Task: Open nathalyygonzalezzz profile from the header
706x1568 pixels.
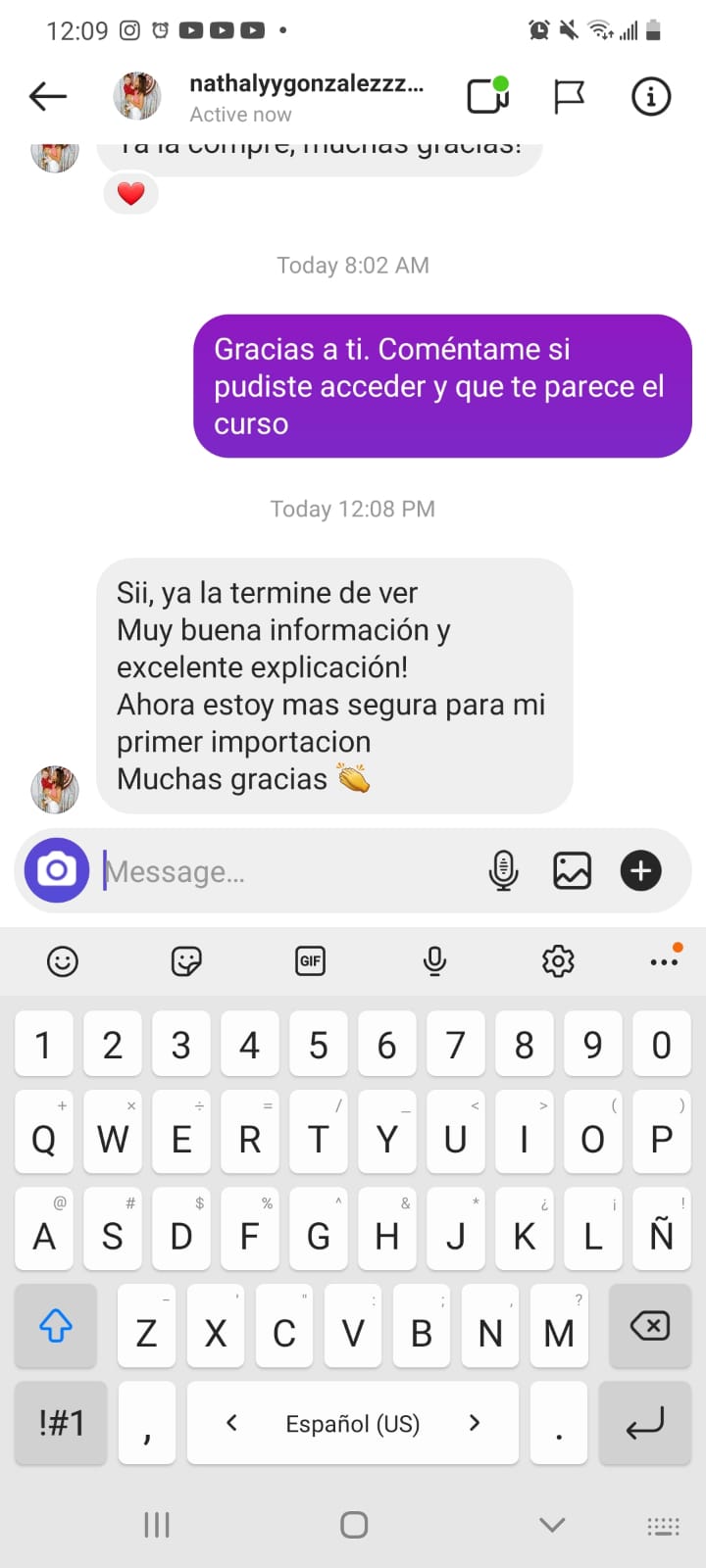Action: click(x=306, y=85)
